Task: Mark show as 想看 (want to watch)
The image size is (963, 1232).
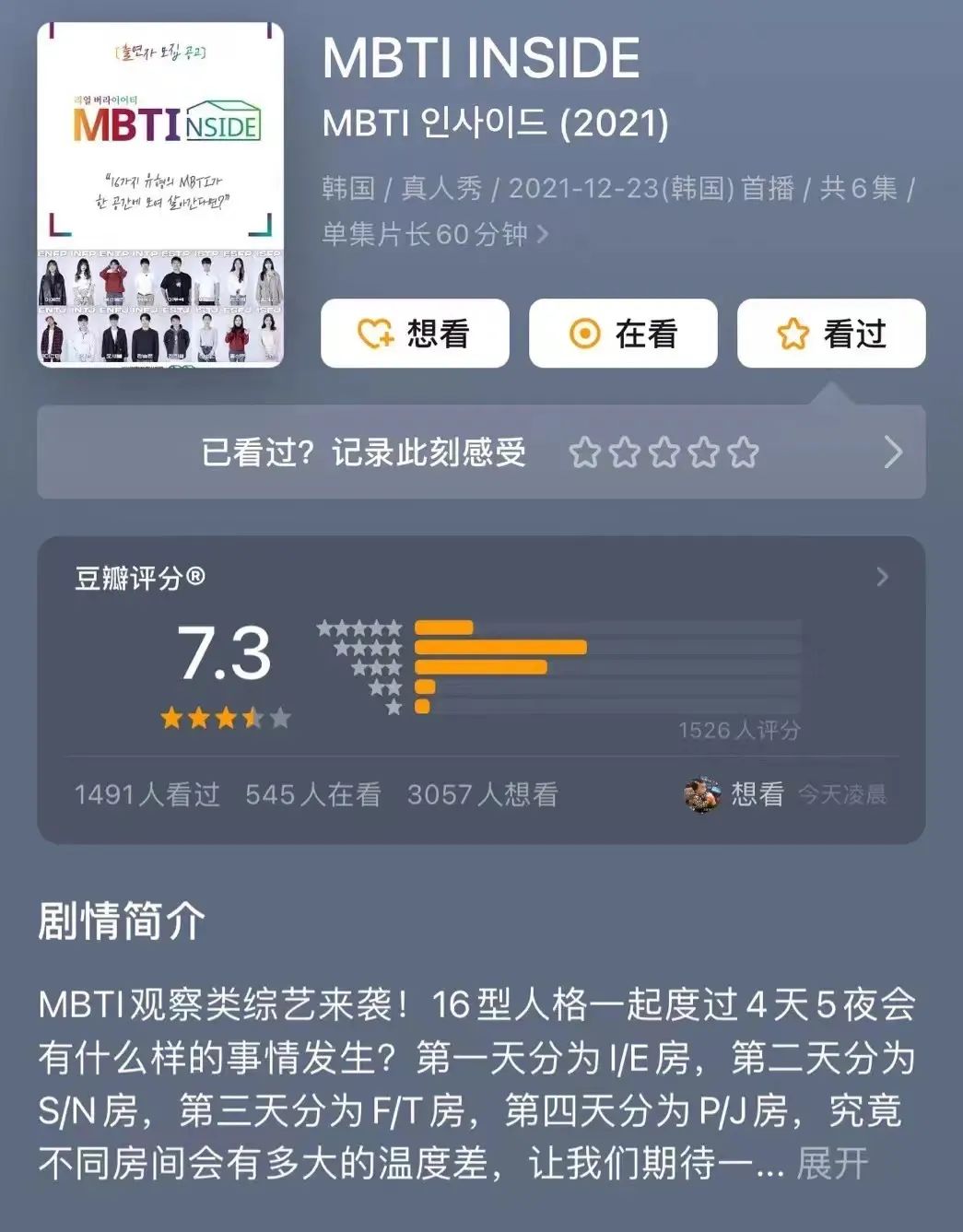Action: 415,334
